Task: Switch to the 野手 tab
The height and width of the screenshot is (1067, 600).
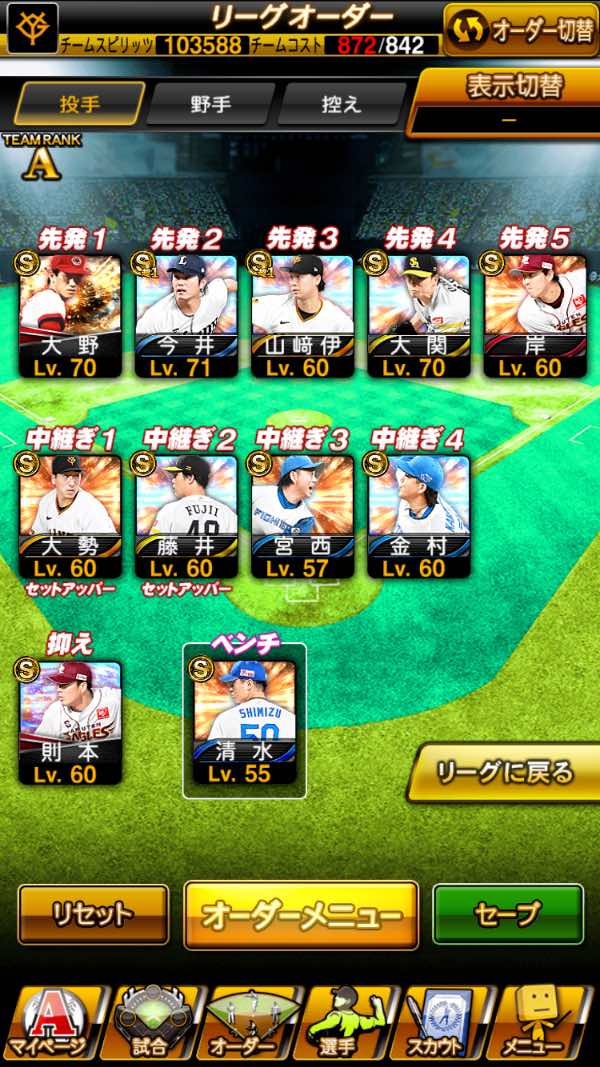Action: pyautogui.click(x=210, y=103)
